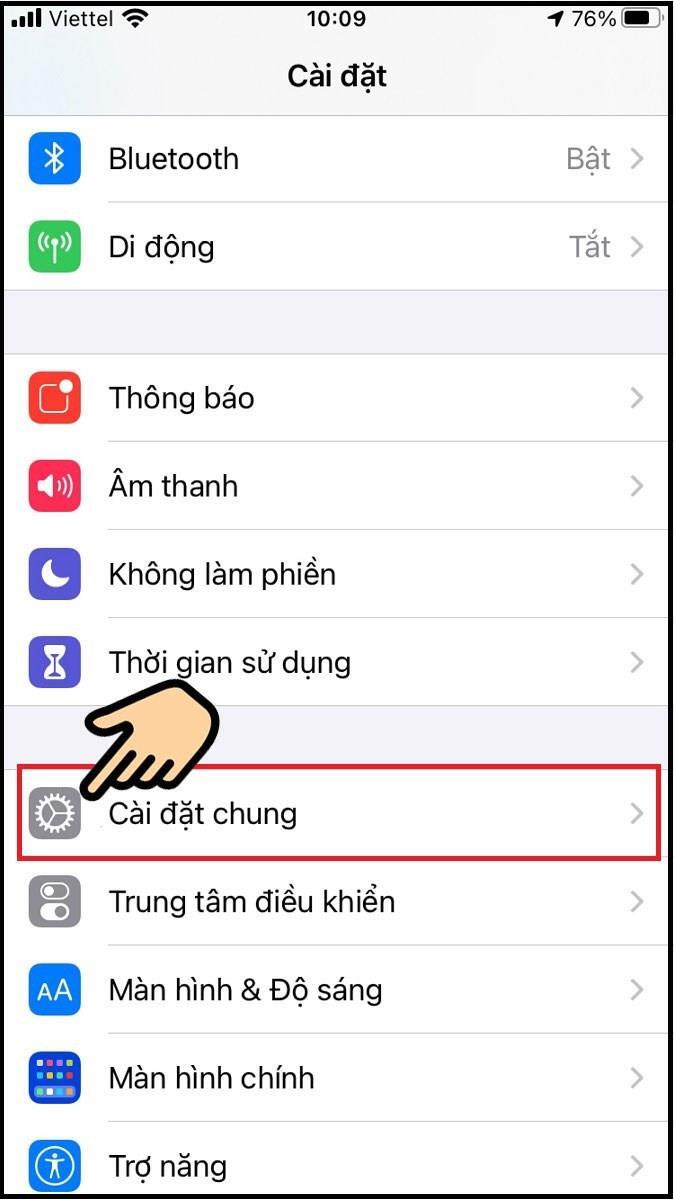
Task: Open the Di động cellular settings
Action: (x=337, y=247)
